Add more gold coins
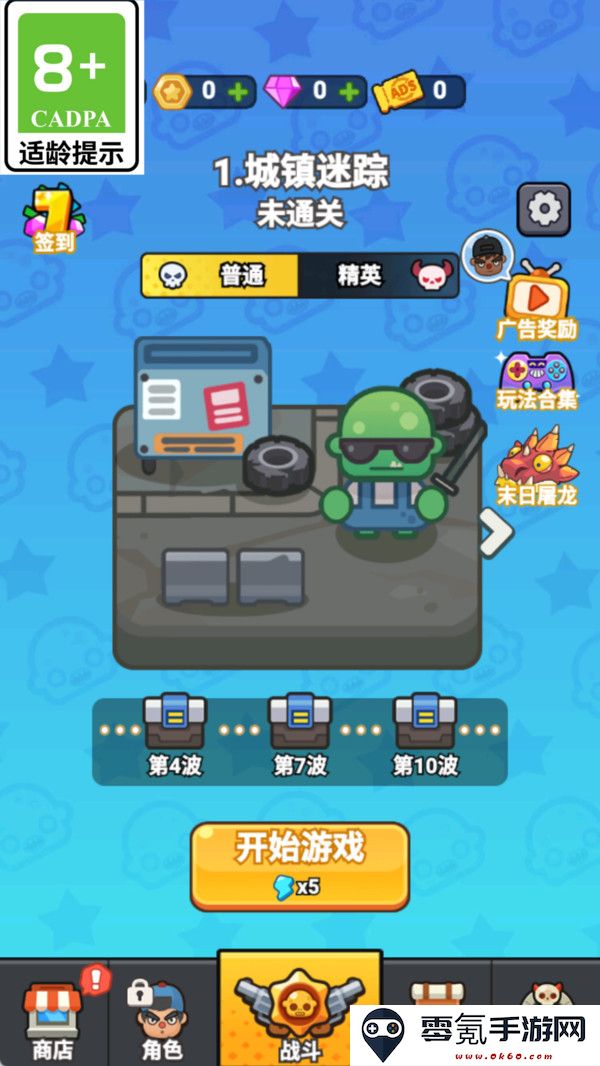This screenshot has height=1066, width=600. click(x=237, y=92)
